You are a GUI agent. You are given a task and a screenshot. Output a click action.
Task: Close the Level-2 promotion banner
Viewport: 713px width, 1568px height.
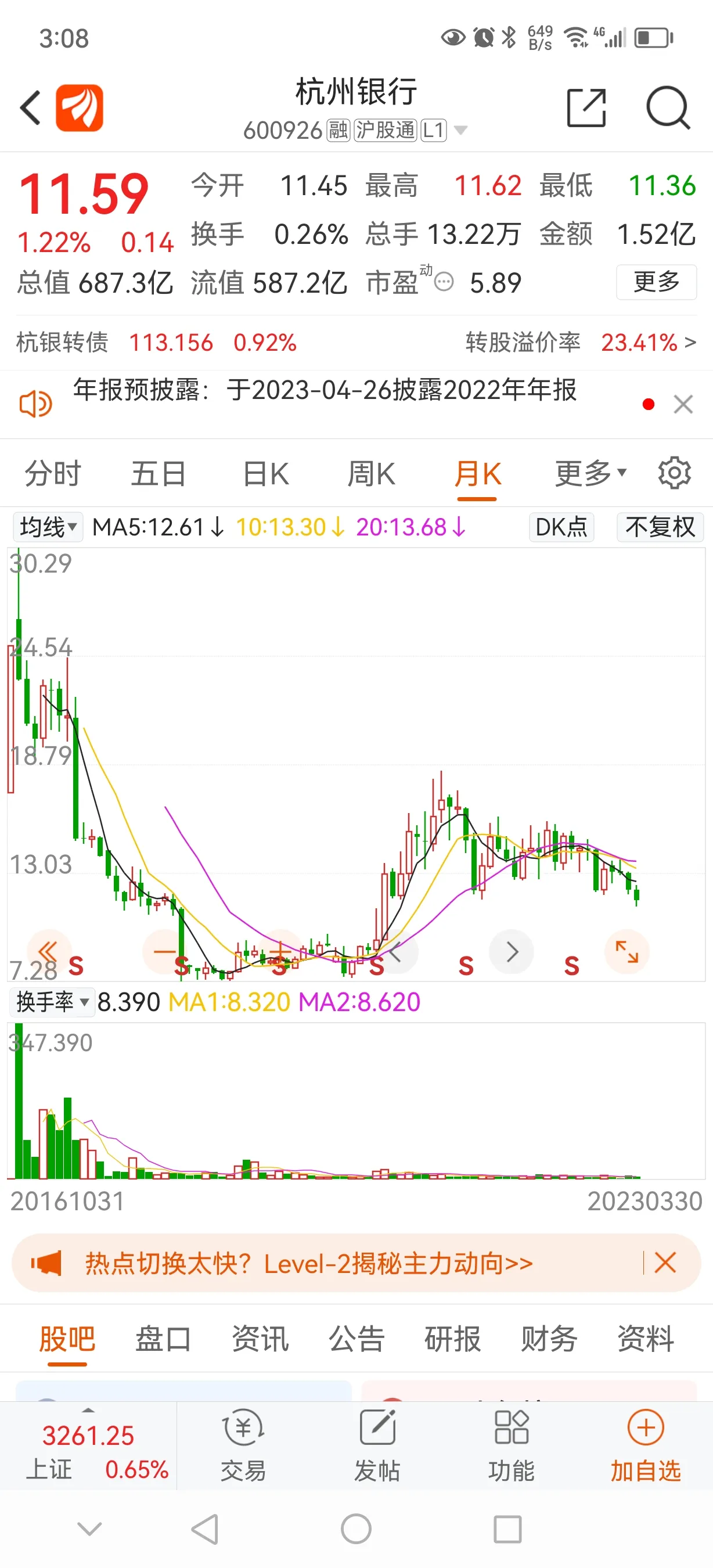pos(665,1263)
